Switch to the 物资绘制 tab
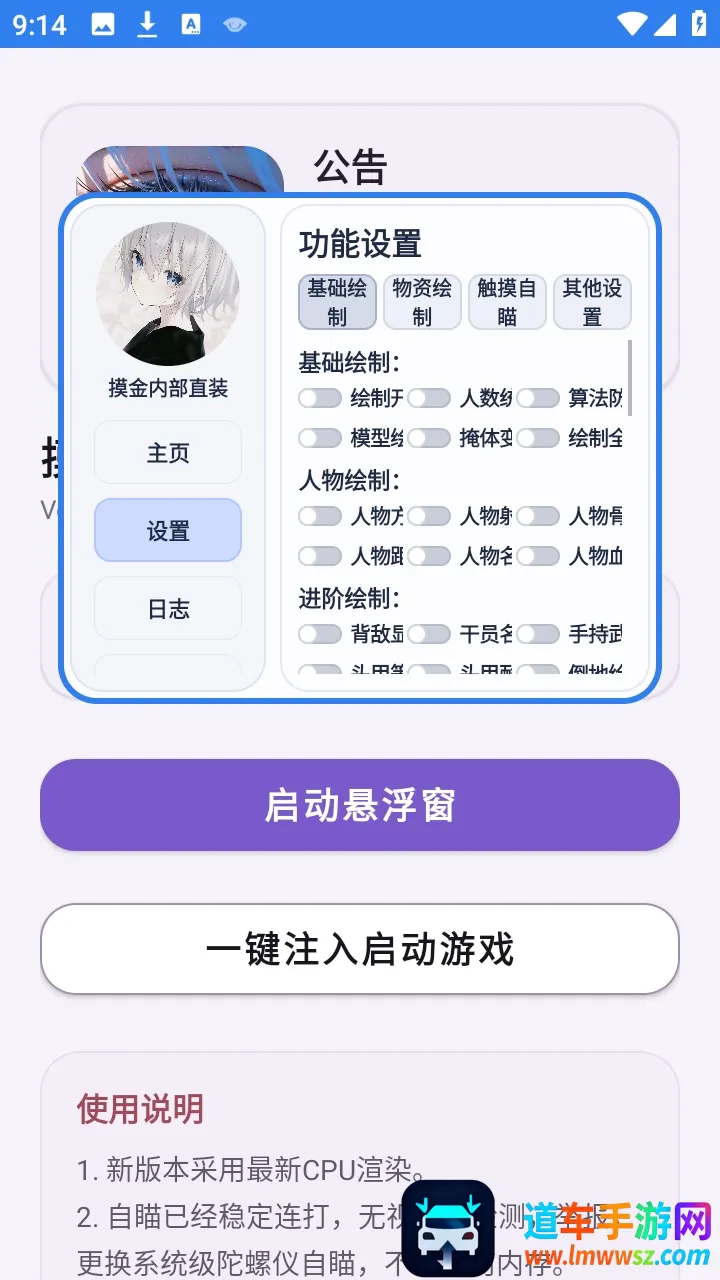The image size is (720, 1280). click(x=422, y=302)
